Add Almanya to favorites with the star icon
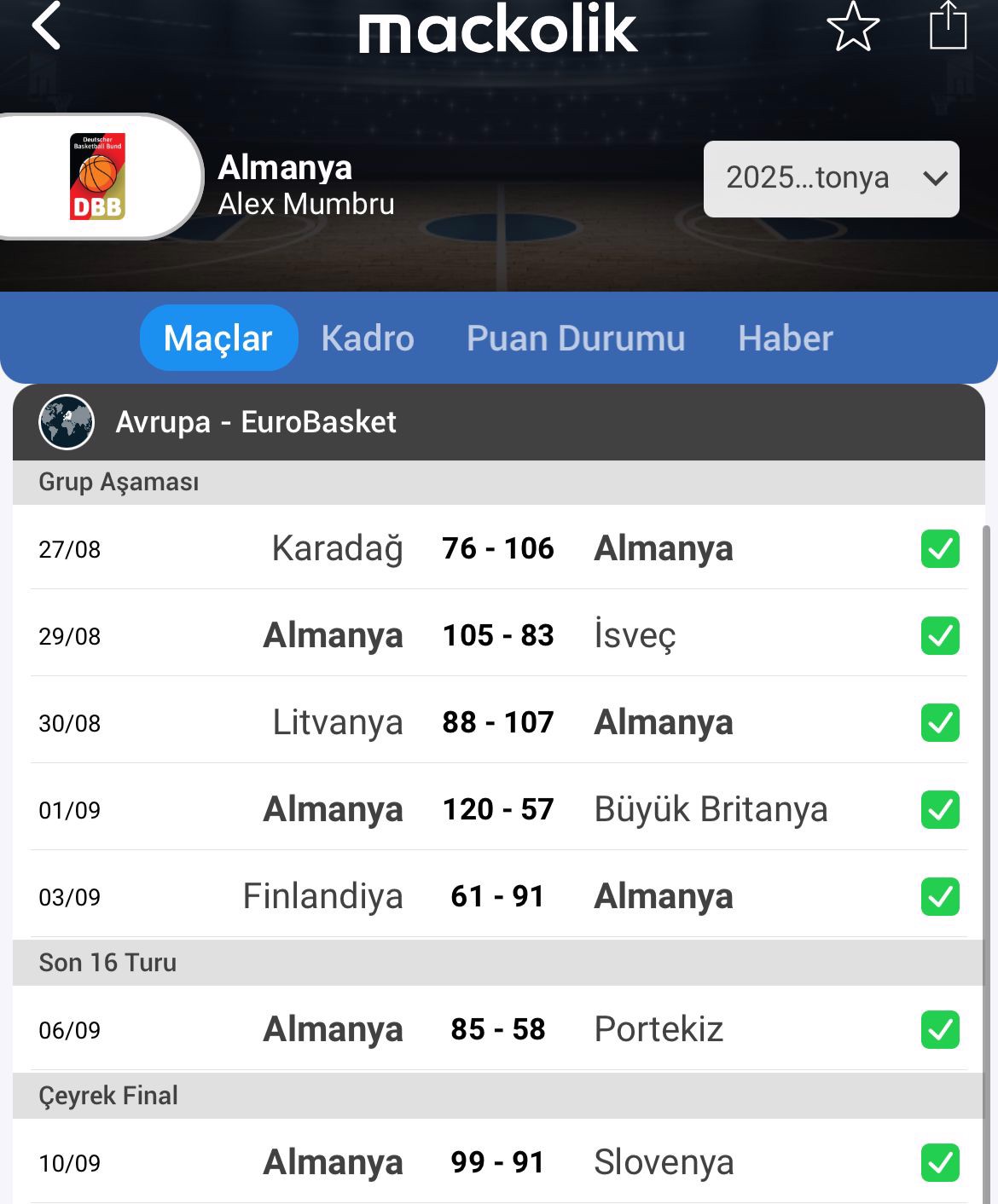The height and width of the screenshot is (1204, 998). 853,26
